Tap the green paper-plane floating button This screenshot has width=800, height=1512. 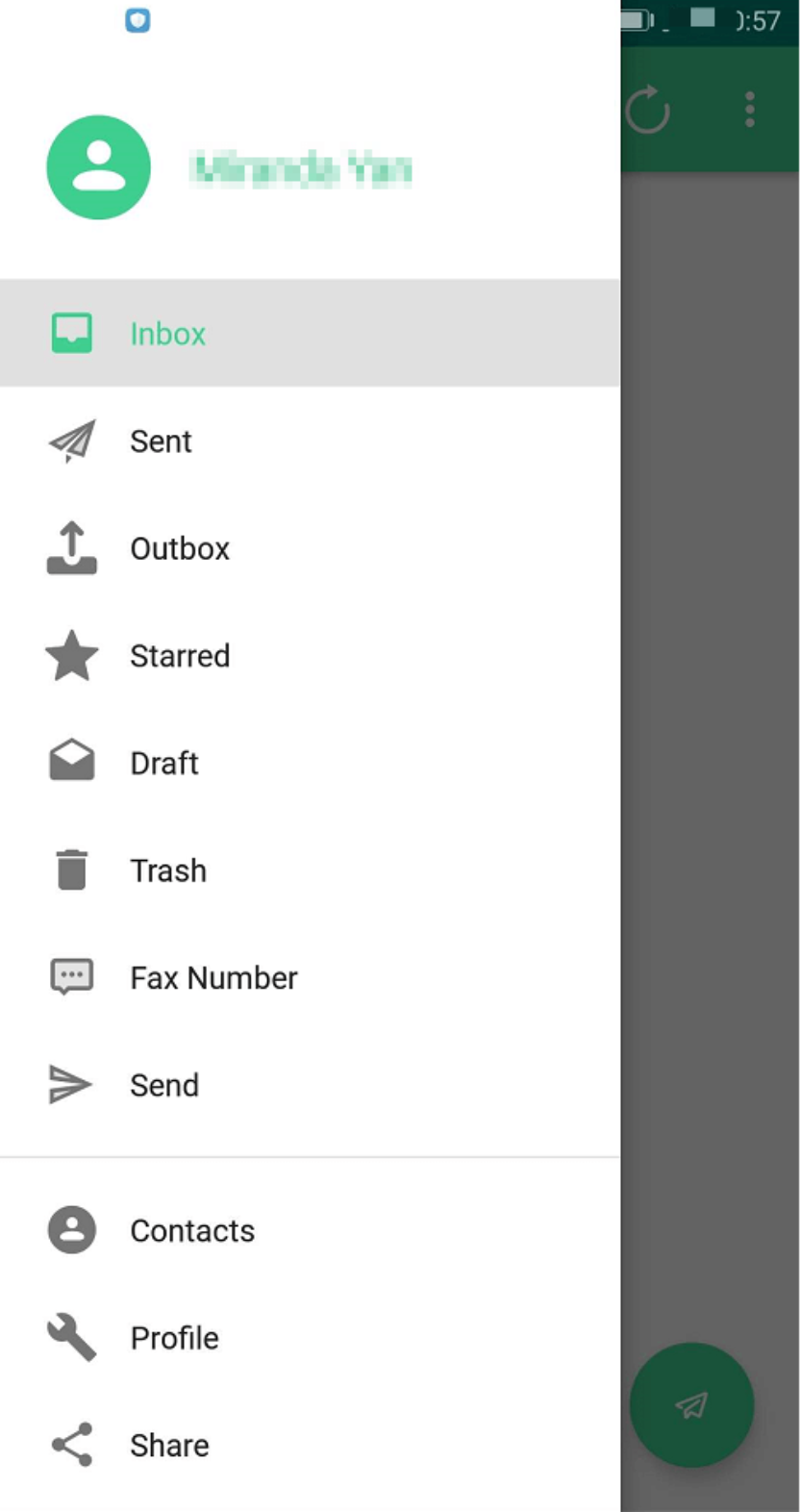click(691, 1405)
